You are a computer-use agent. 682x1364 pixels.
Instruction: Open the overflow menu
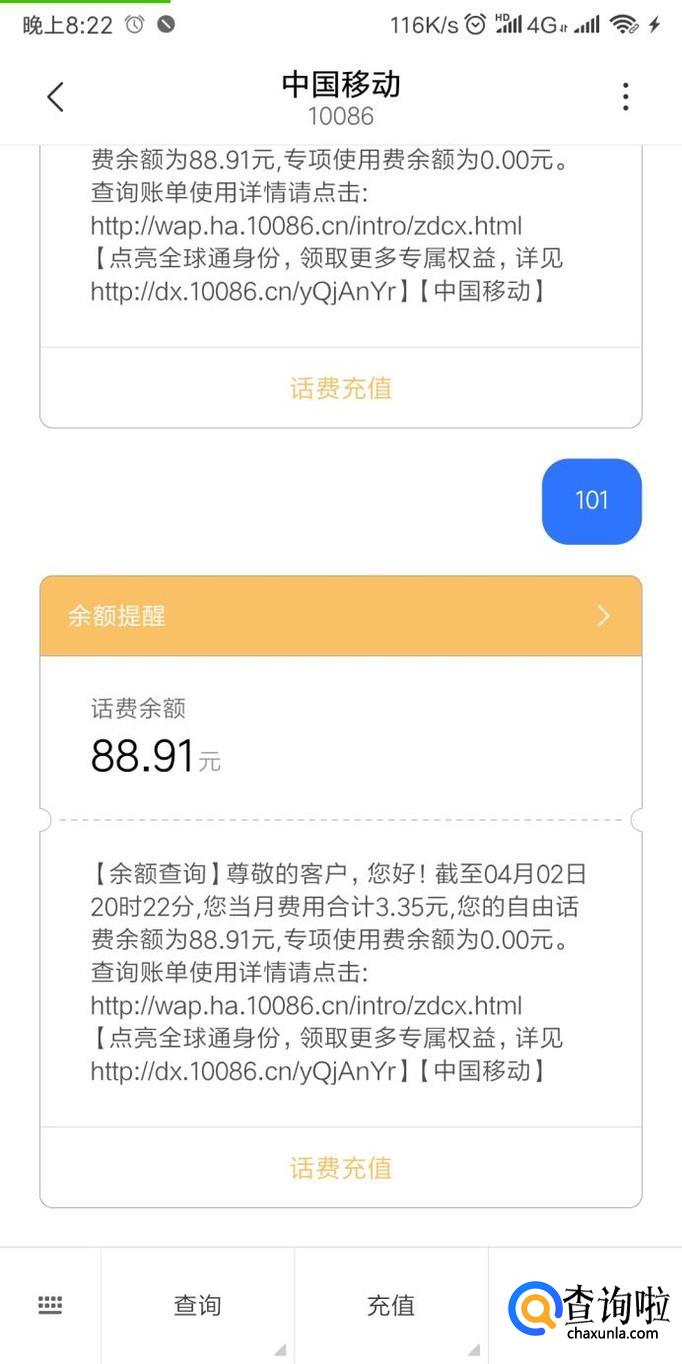coord(625,97)
